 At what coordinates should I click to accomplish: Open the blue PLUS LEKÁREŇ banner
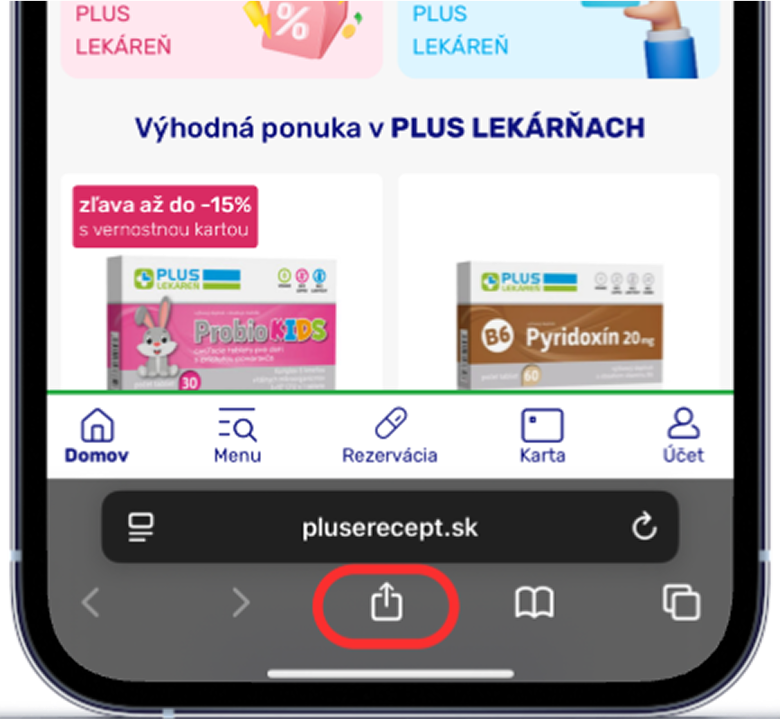pyautogui.click(x=558, y=35)
